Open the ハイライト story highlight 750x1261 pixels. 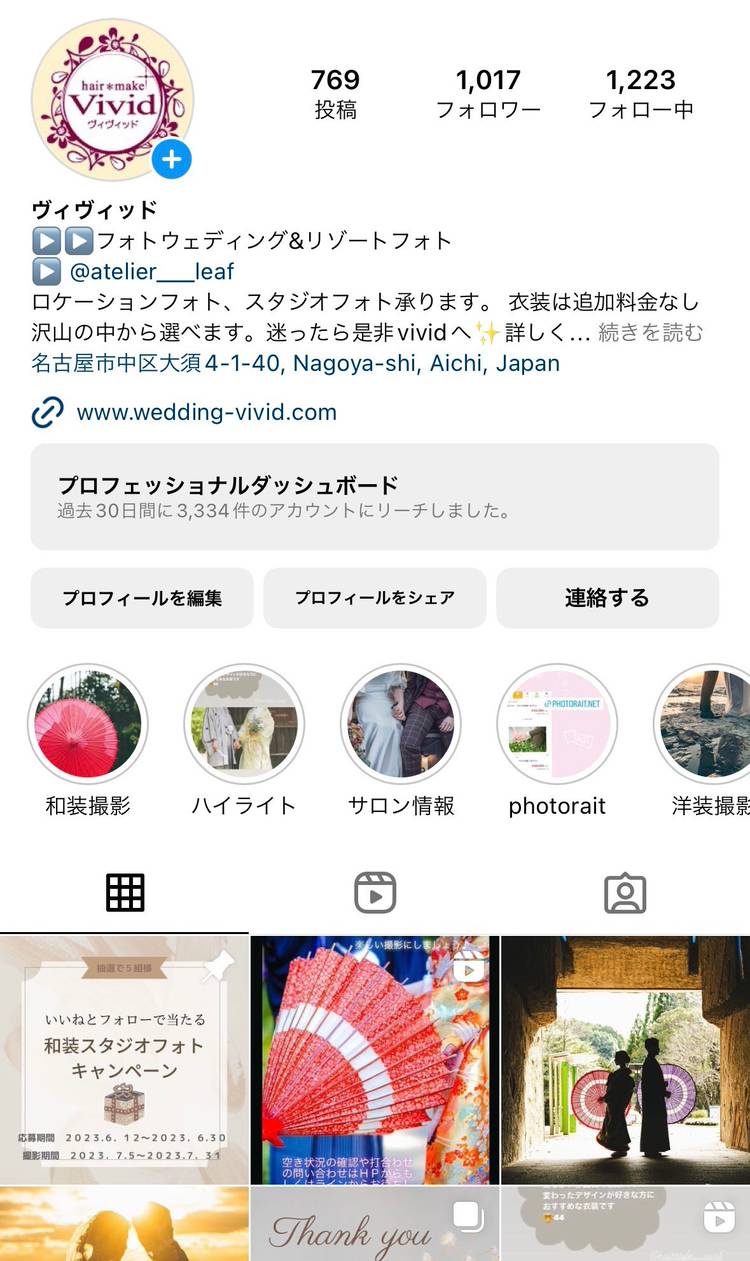click(x=244, y=725)
